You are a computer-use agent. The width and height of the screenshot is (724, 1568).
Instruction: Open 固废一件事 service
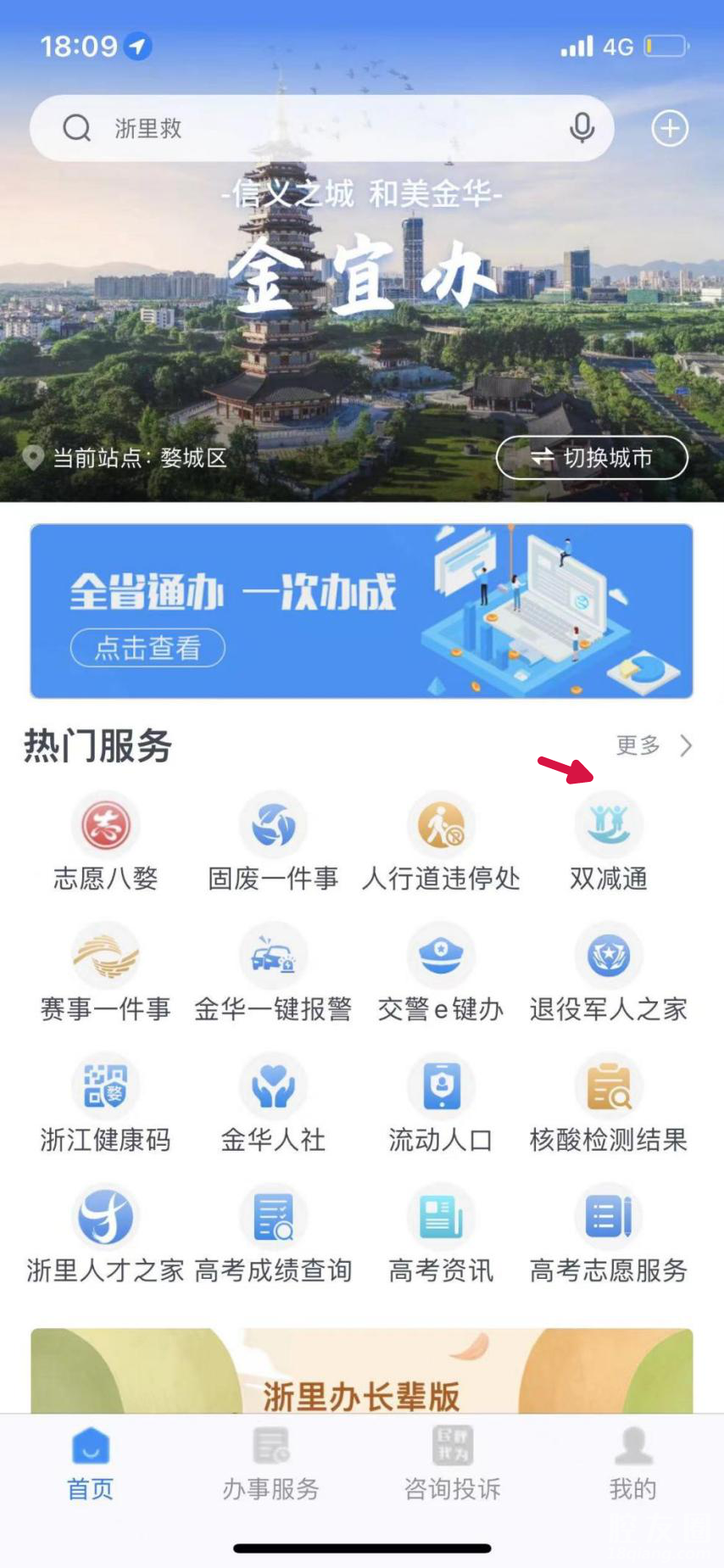273,841
